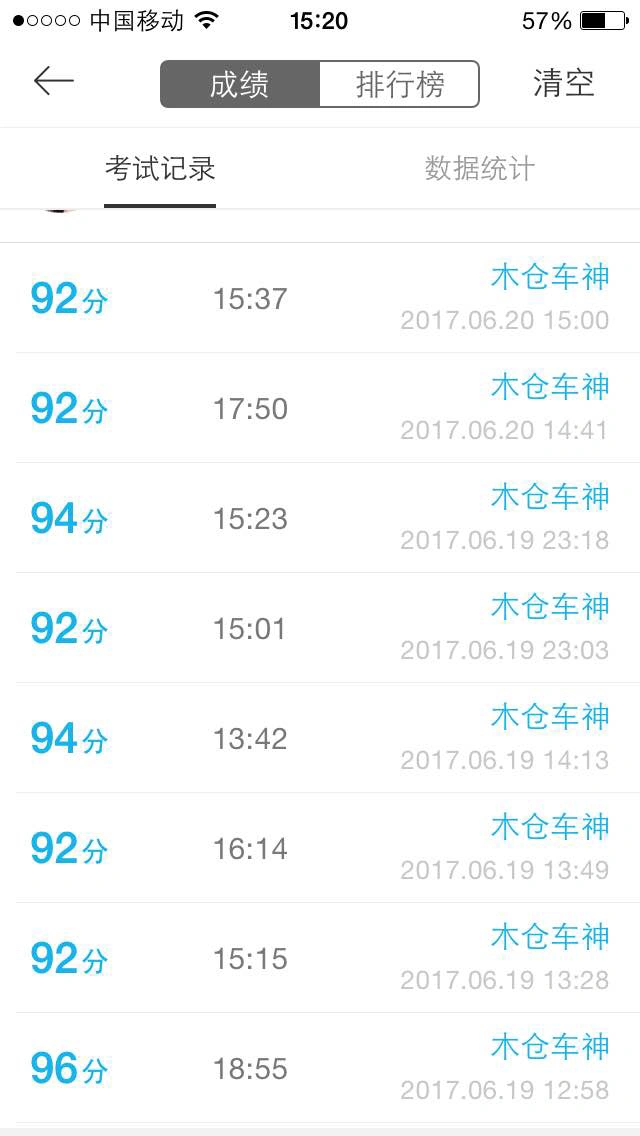Screen dimensions: 640x1136
Task: View the record dated 2017.06.19 13:49
Action: (320, 848)
